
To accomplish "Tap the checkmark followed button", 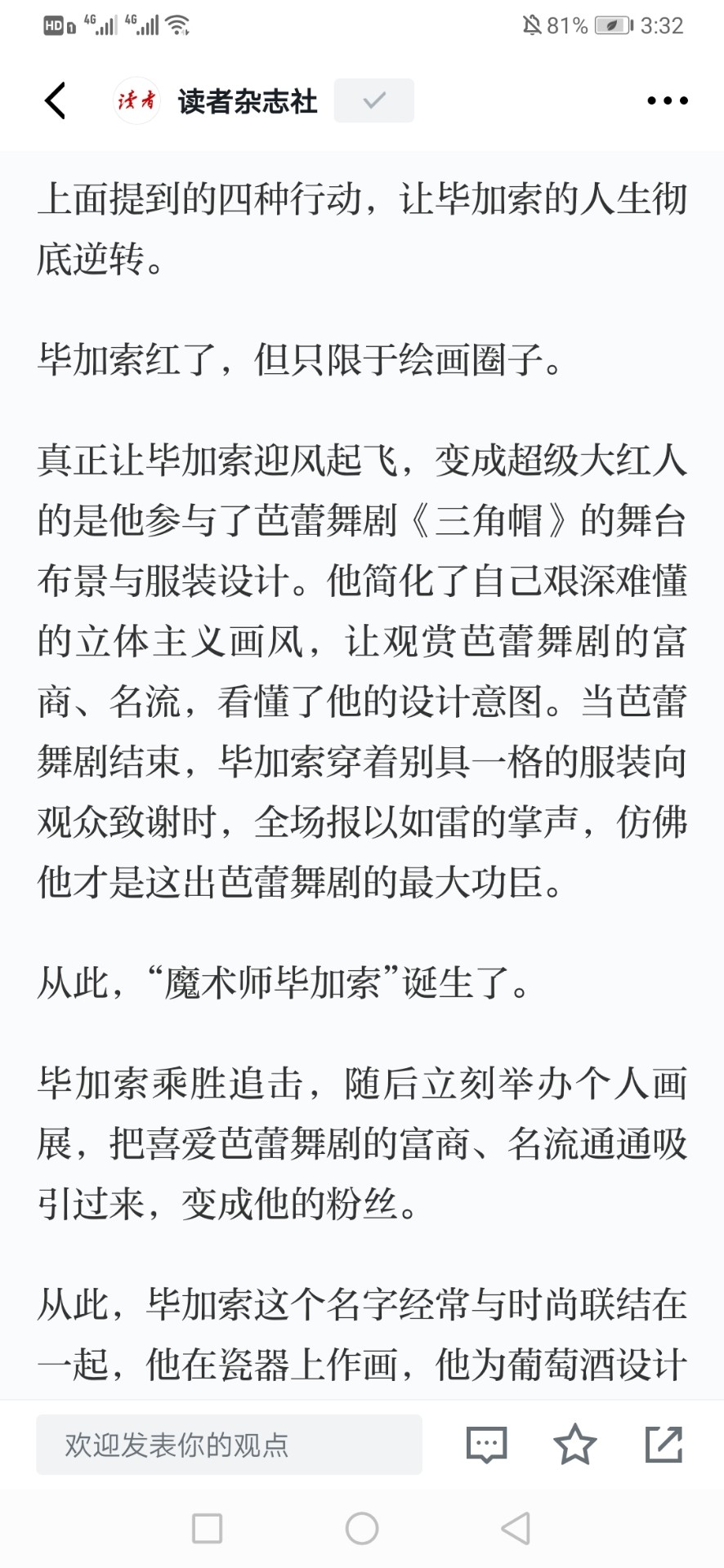I will (x=373, y=100).
